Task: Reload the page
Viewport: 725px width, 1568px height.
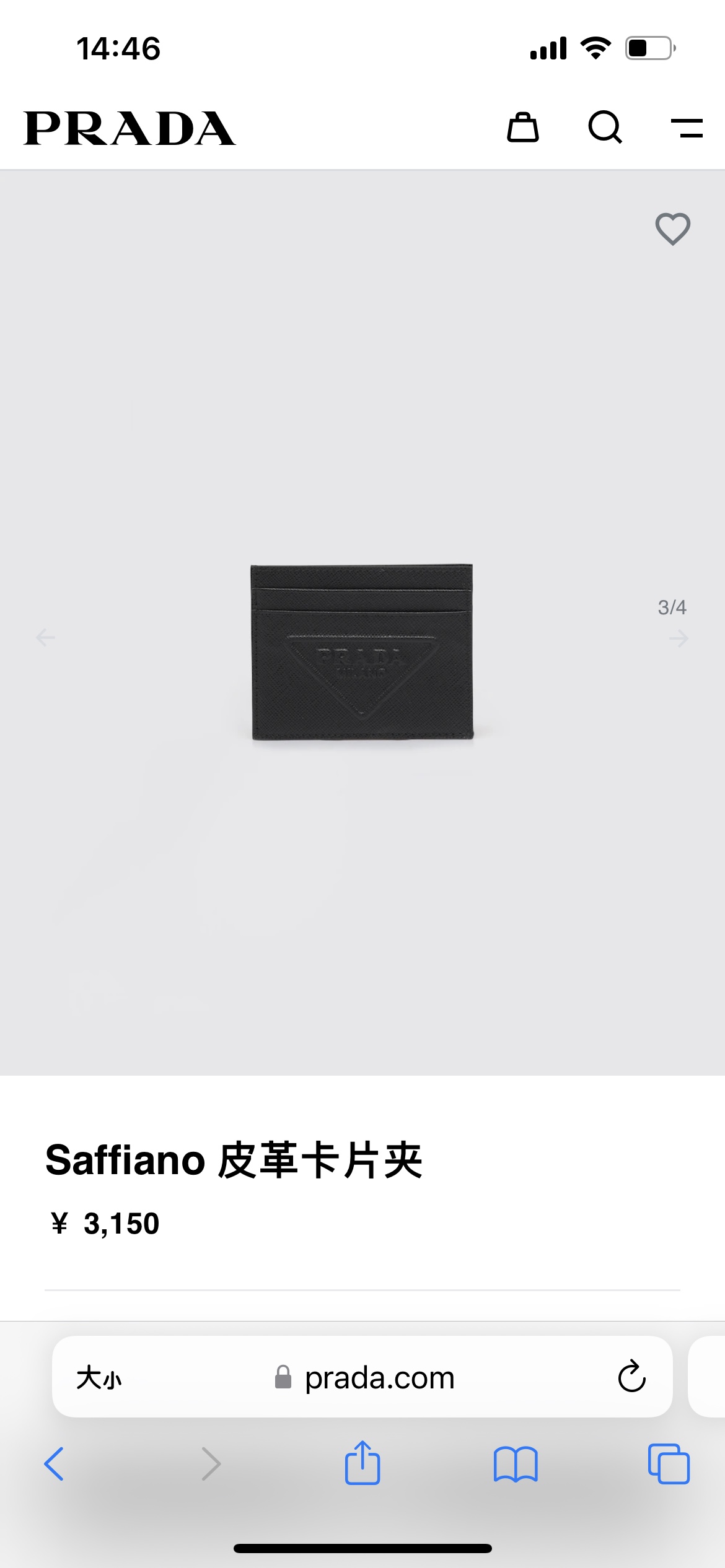Action: [631, 1377]
